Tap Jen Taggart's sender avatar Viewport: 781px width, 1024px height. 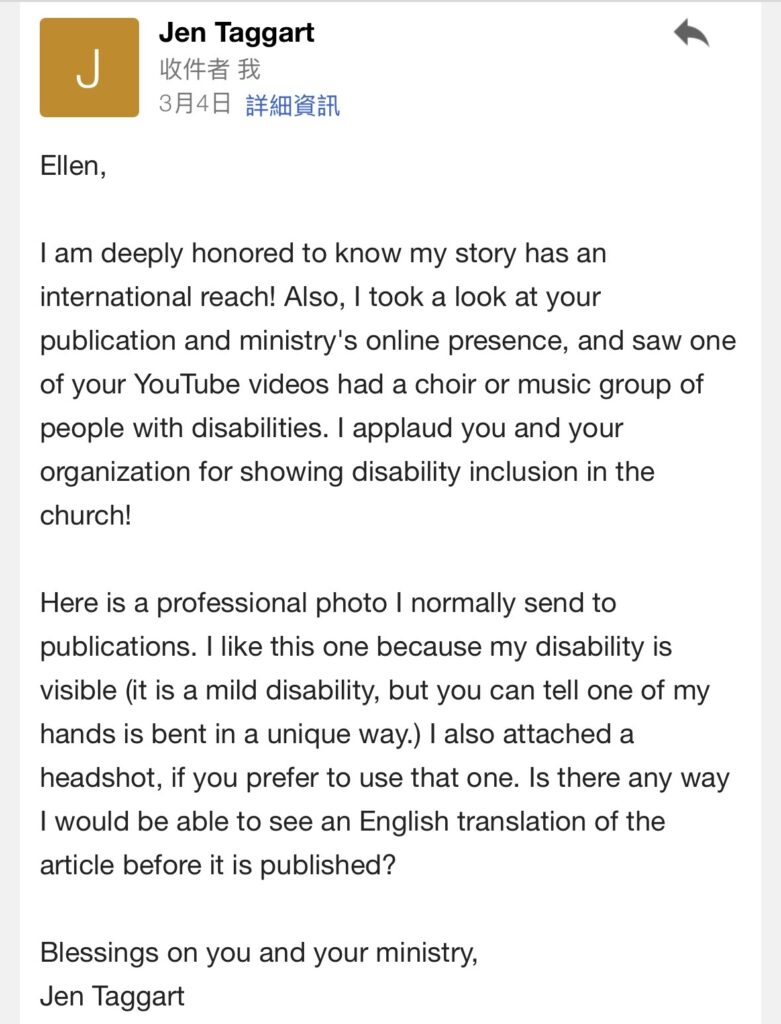tap(89, 68)
